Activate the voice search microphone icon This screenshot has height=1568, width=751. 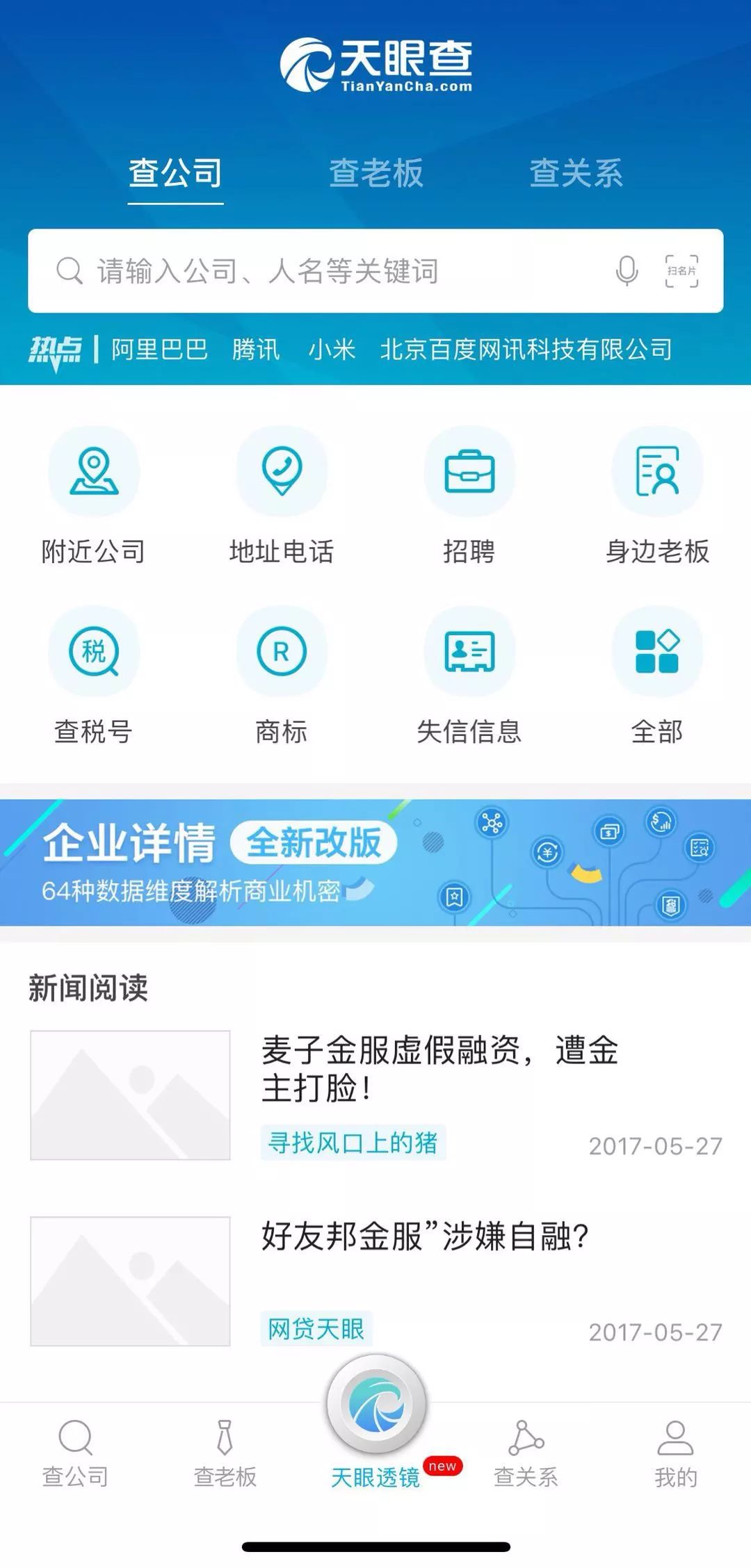tap(626, 271)
